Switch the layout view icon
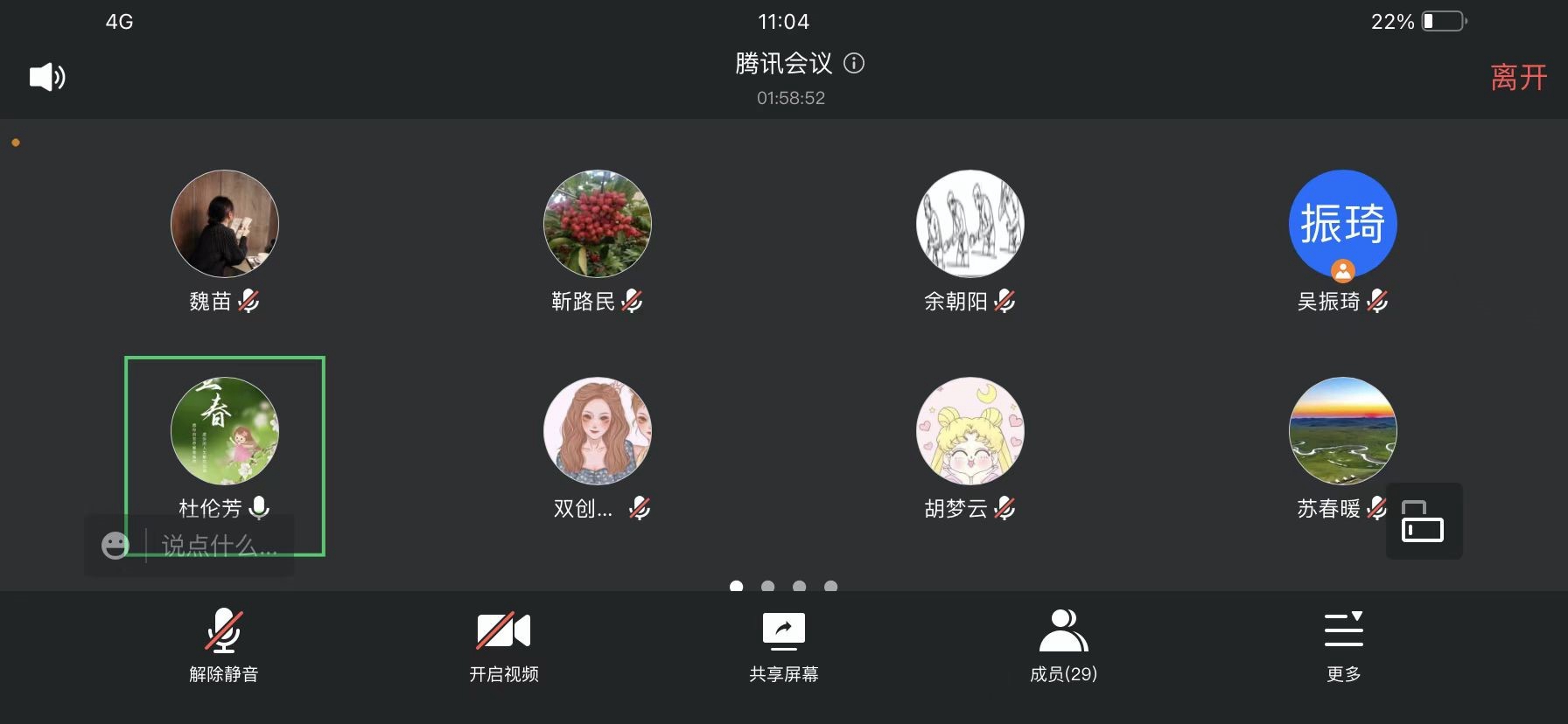This screenshot has width=1568, height=724. tap(1423, 521)
